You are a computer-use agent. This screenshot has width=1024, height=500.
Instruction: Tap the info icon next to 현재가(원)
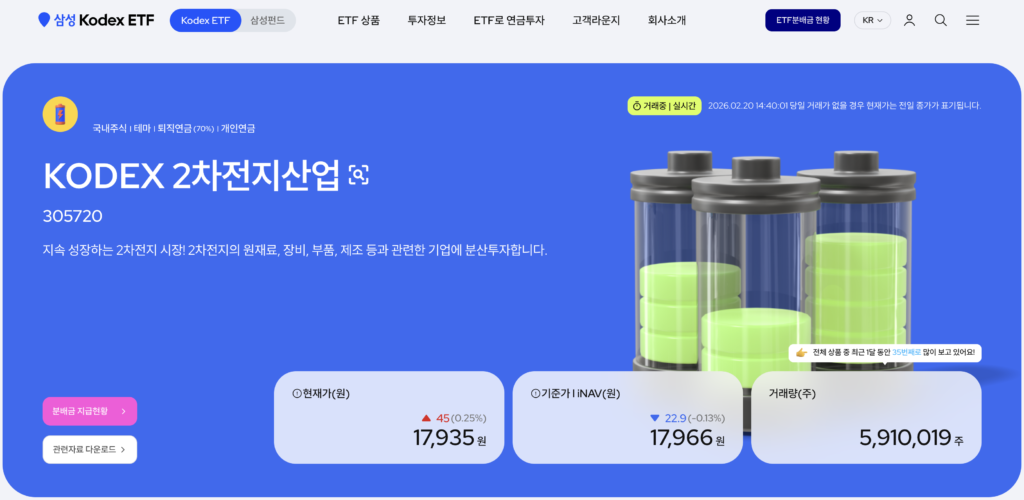(x=296, y=394)
